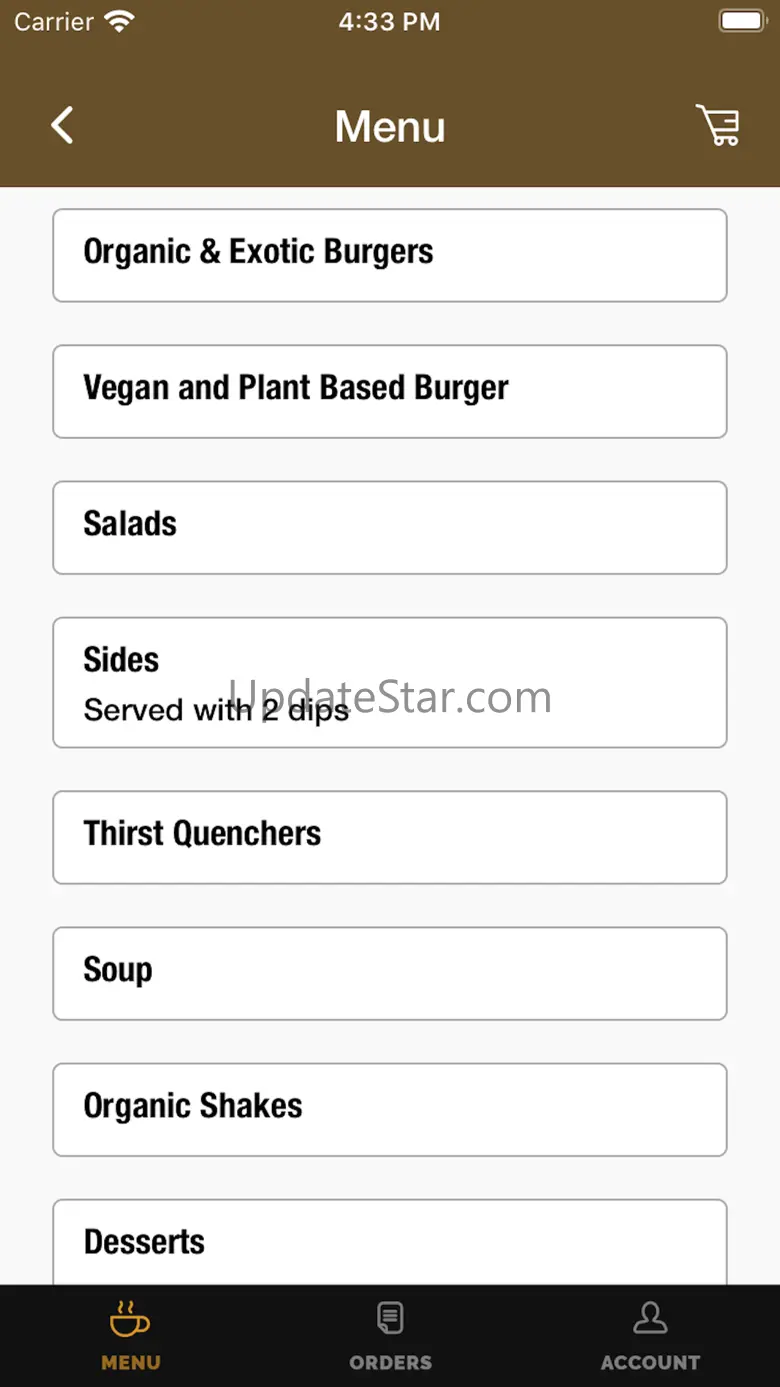Open the shopping cart
Screen dimensions: 780x1387
point(718,126)
